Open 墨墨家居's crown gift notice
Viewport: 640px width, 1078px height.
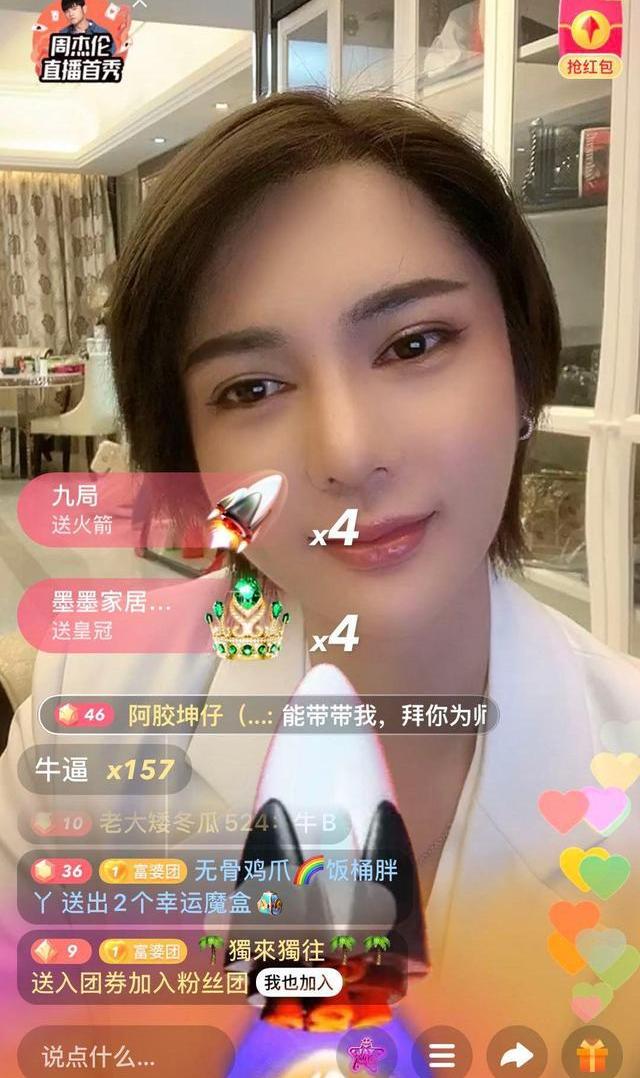pyautogui.click(x=120, y=615)
